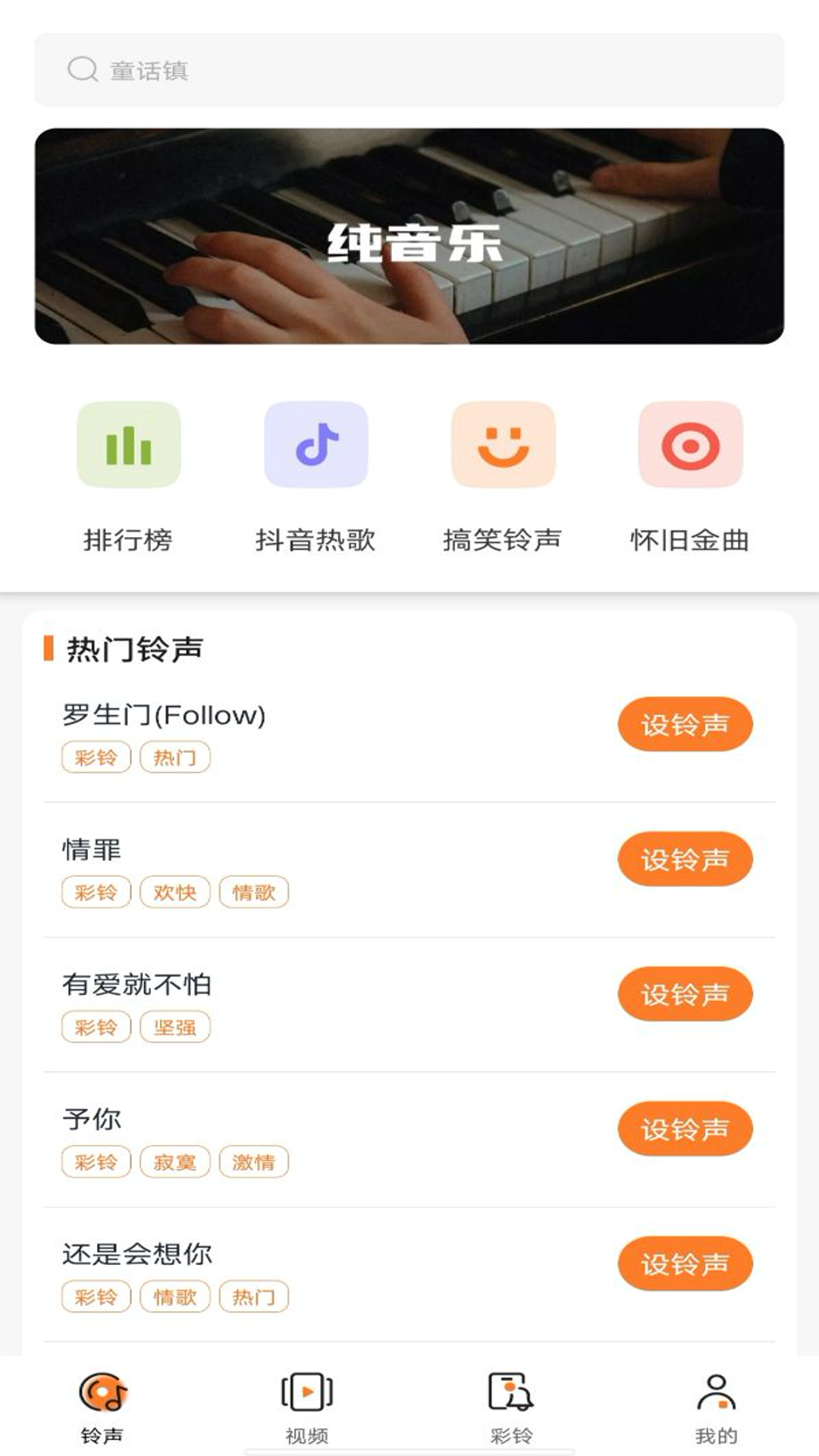Set 还是会想你 as ringtone
819x1456 pixels.
point(685,1264)
